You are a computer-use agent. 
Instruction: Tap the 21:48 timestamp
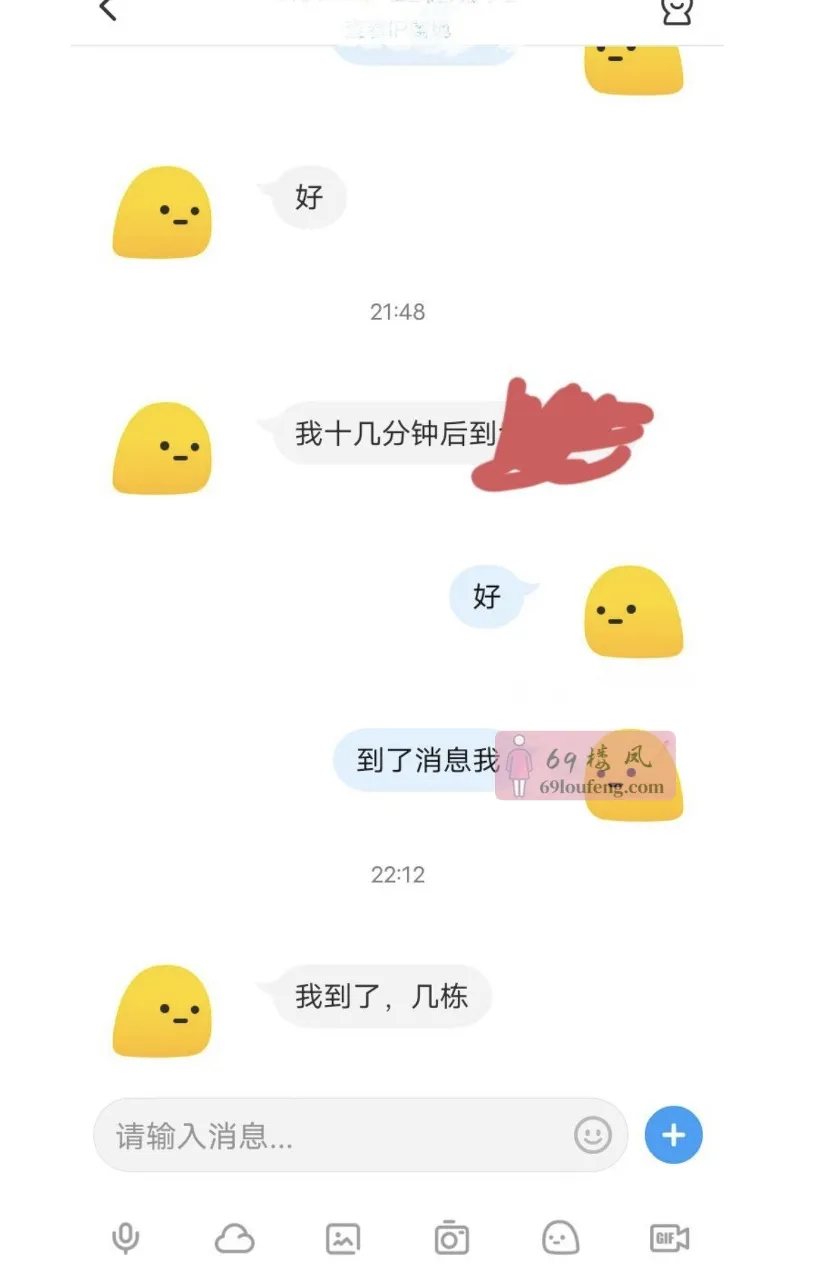click(x=398, y=311)
